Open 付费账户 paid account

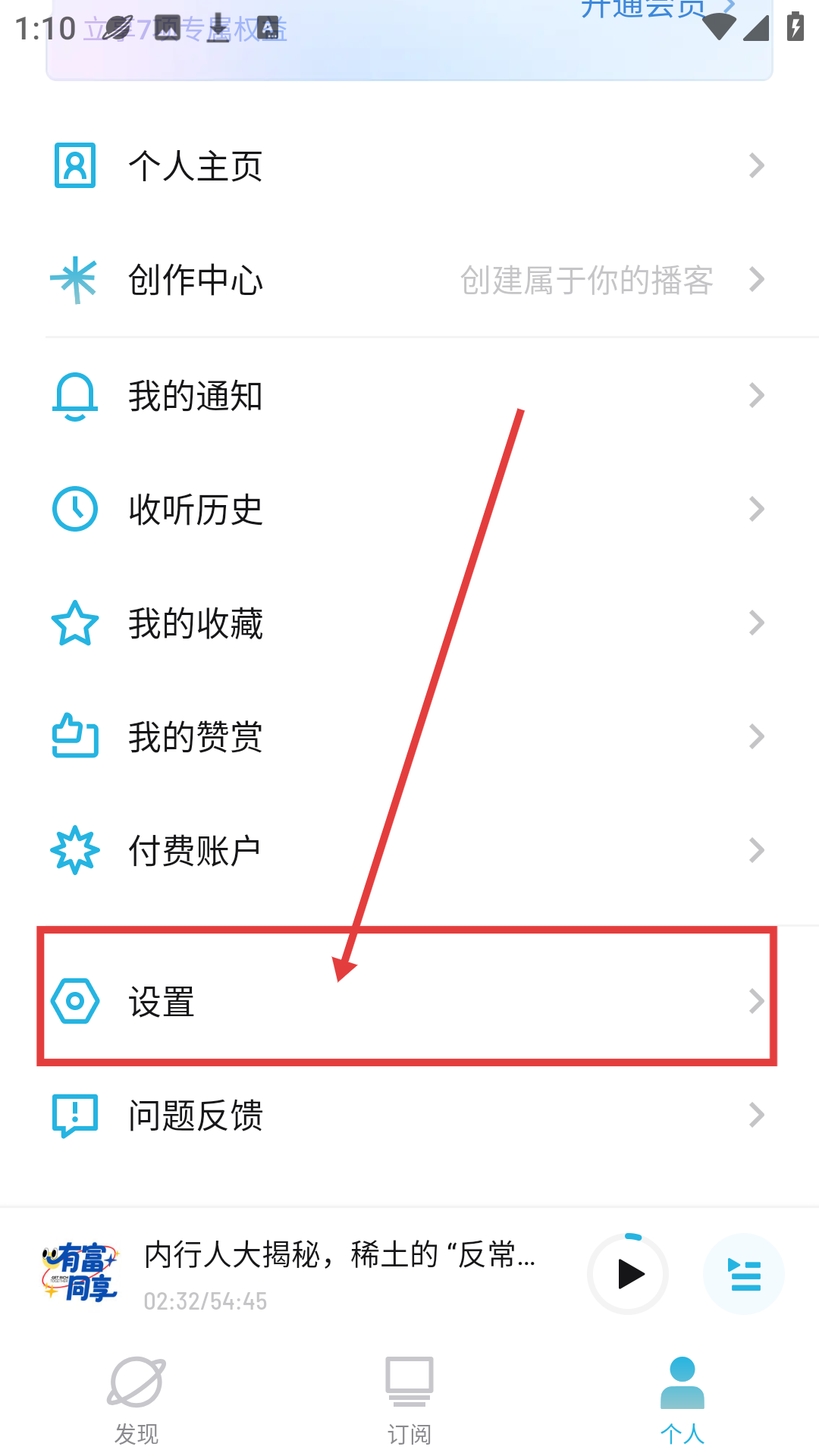(409, 850)
